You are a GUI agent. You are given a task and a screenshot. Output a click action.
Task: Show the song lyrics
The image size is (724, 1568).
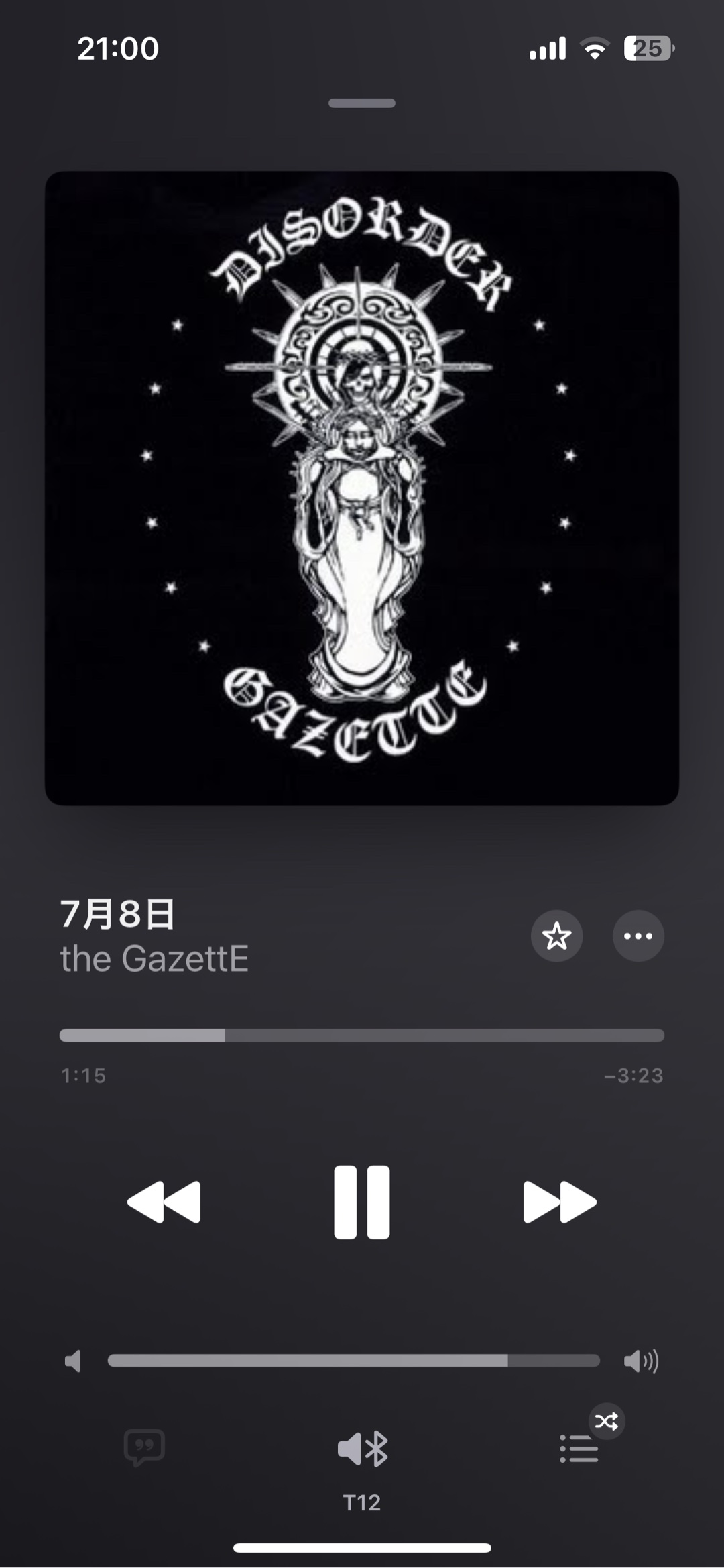pos(144,1448)
